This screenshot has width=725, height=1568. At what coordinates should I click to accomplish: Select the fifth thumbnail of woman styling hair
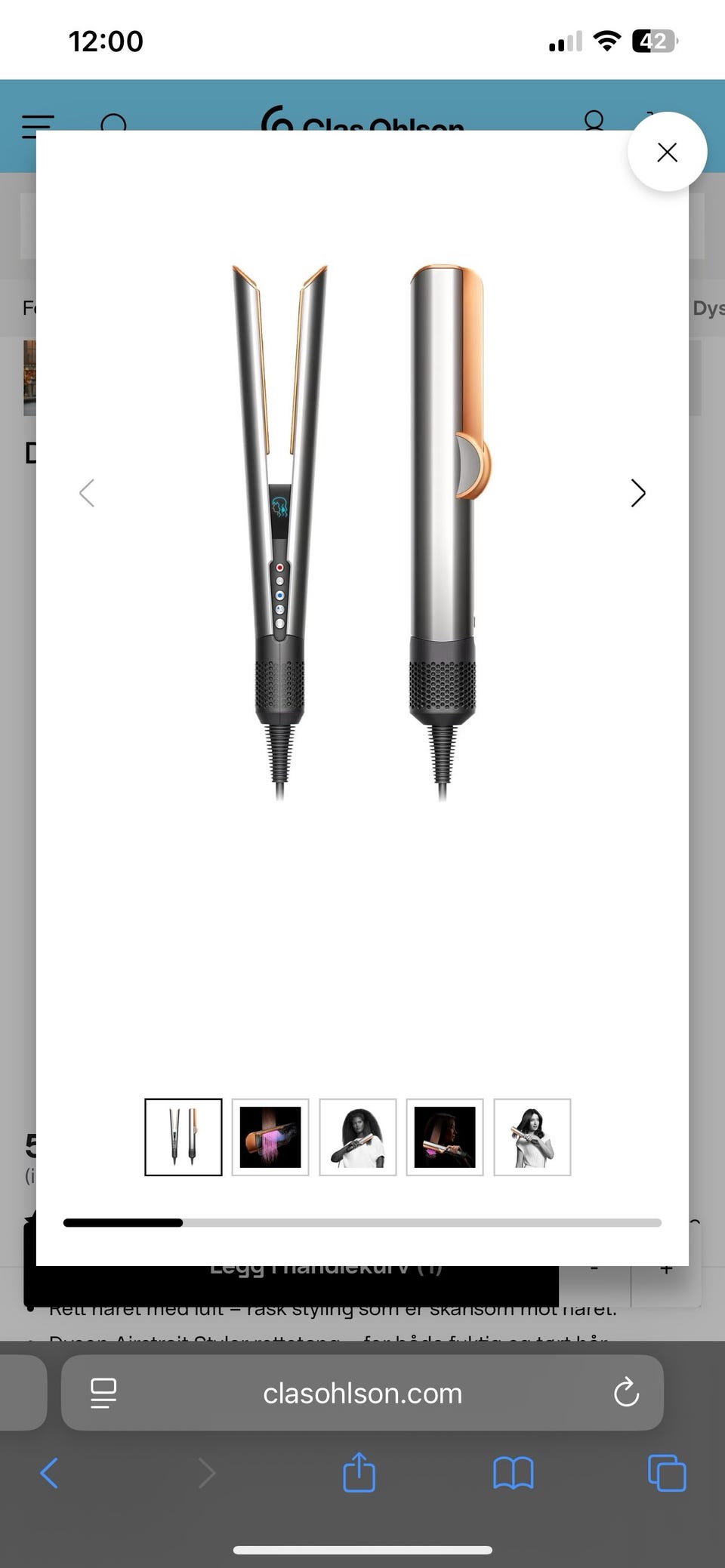point(532,1137)
